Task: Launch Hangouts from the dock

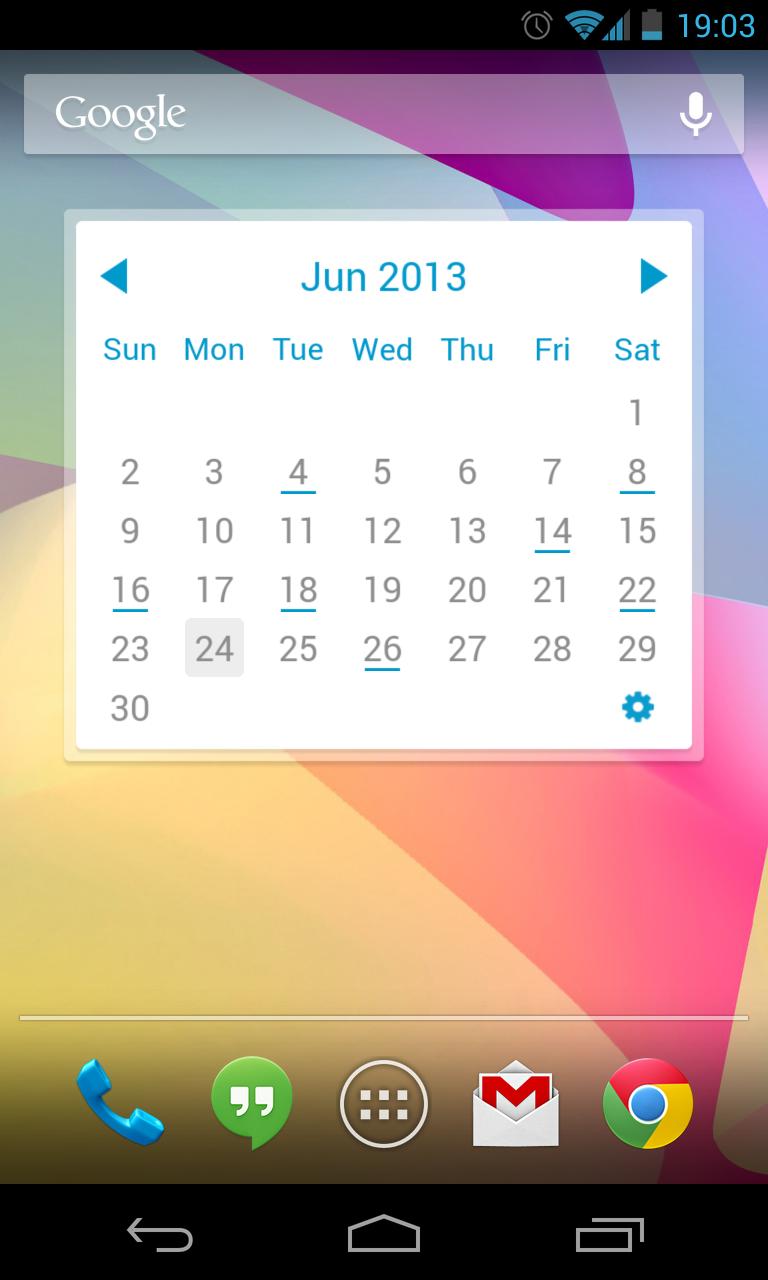Action: 250,1104
